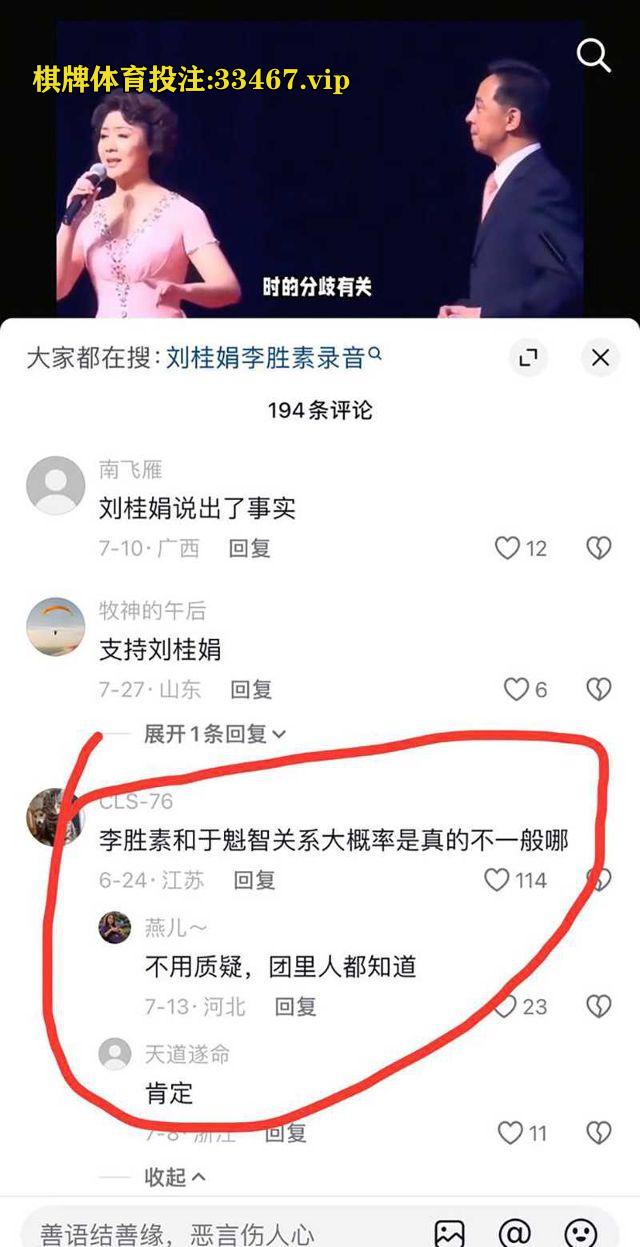Reply to CLS-76's comment
Viewport: 640px width, 1247px height.
pyautogui.click(x=254, y=880)
